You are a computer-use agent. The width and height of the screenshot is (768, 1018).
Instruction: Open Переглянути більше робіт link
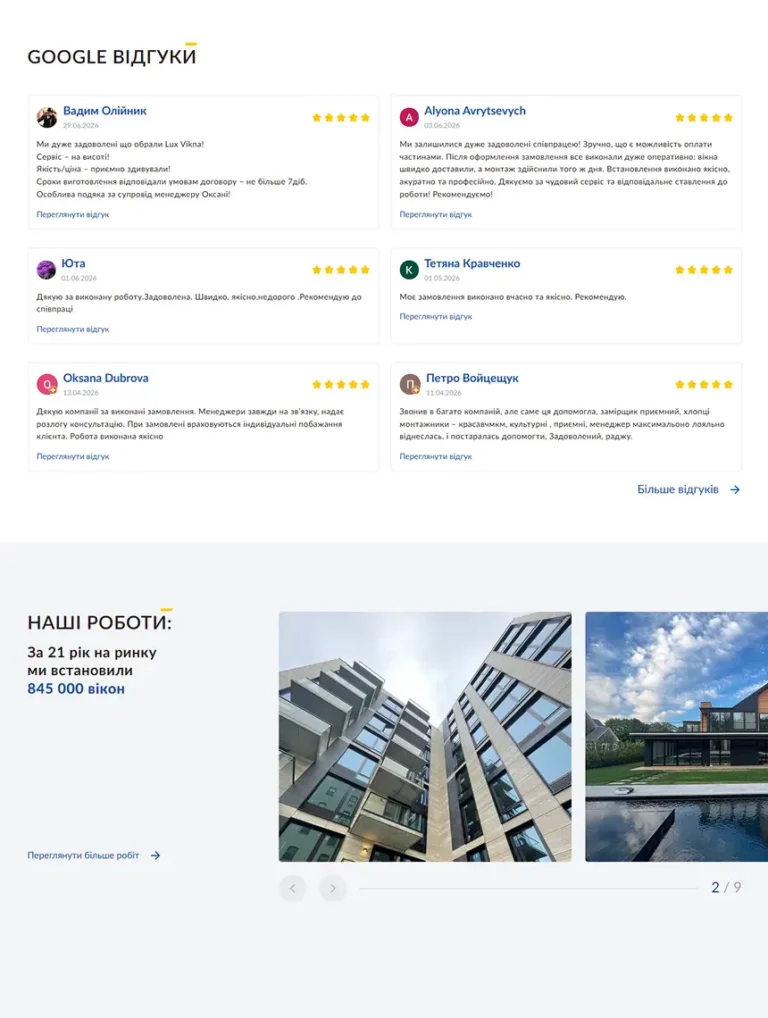(x=93, y=856)
